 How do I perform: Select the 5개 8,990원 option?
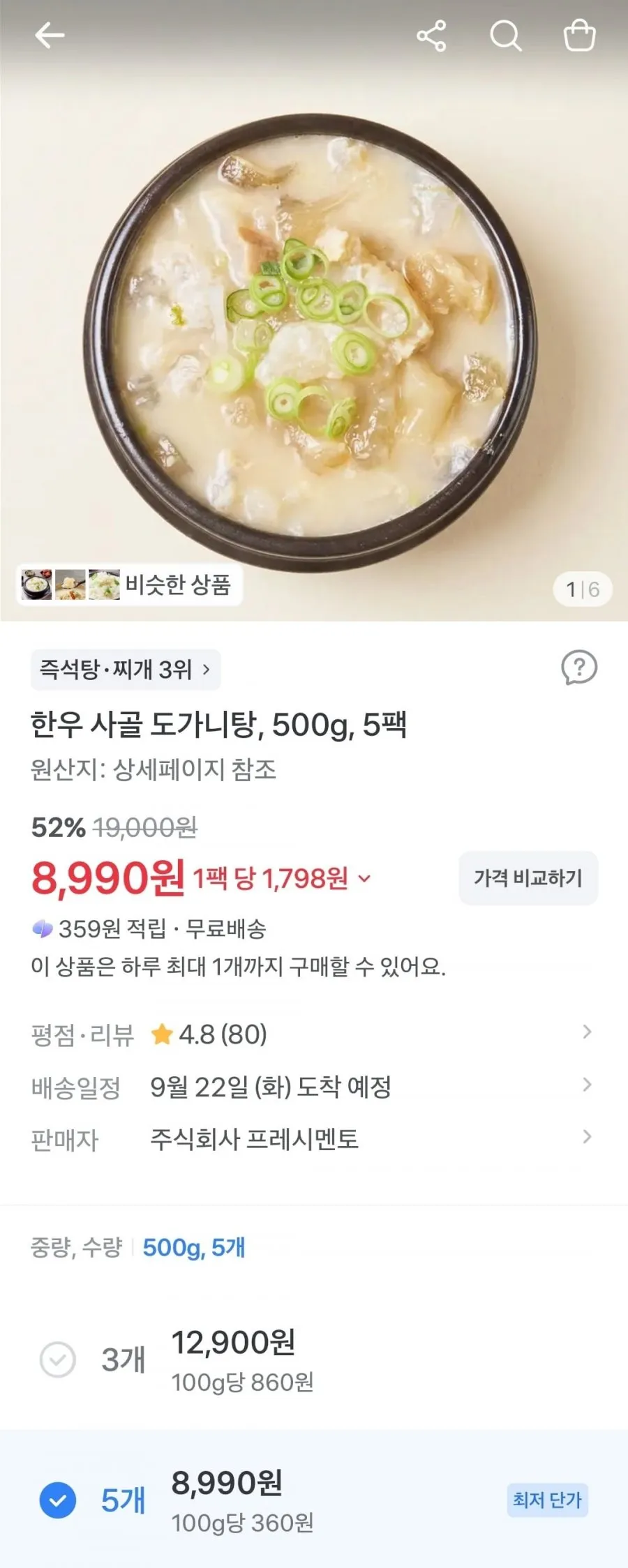tap(313, 1499)
